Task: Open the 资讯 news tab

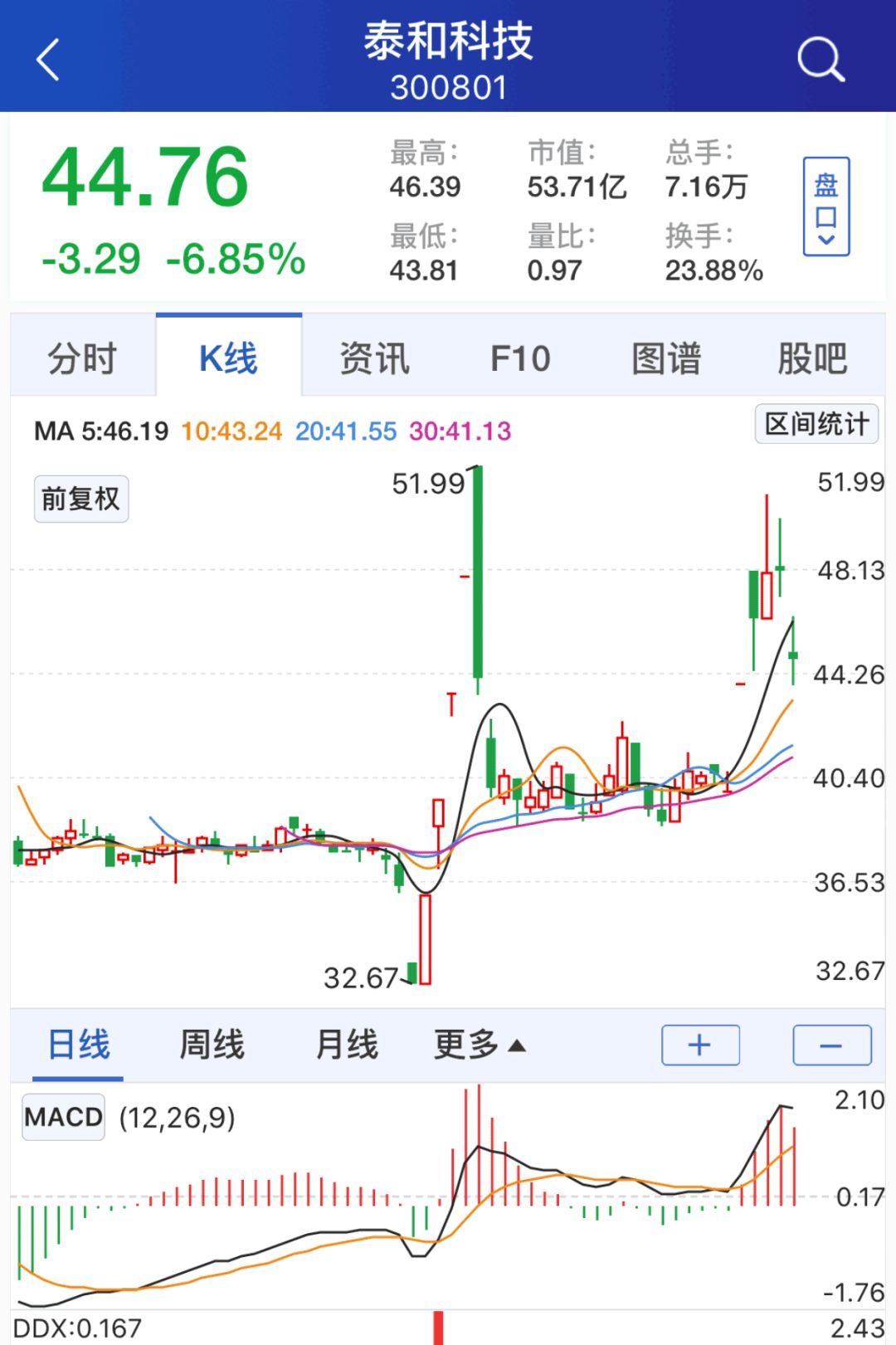Action: [x=374, y=358]
